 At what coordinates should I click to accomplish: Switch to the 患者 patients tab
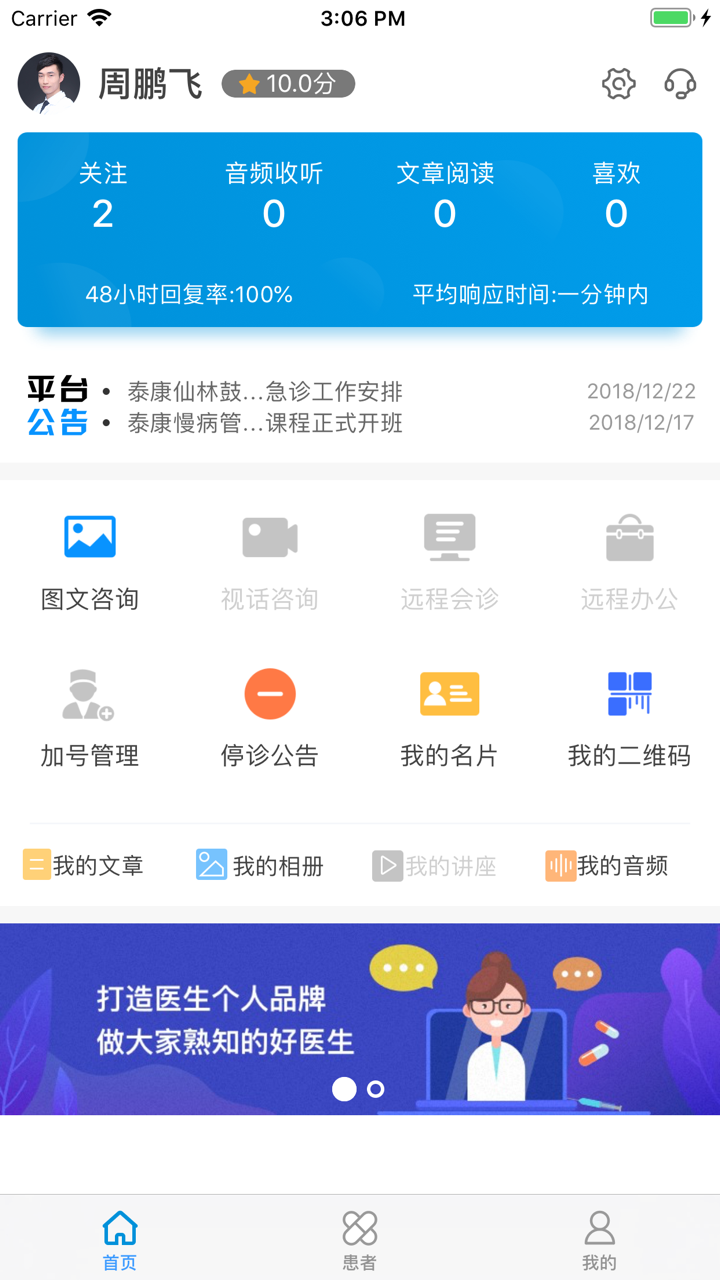[359, 1235]
